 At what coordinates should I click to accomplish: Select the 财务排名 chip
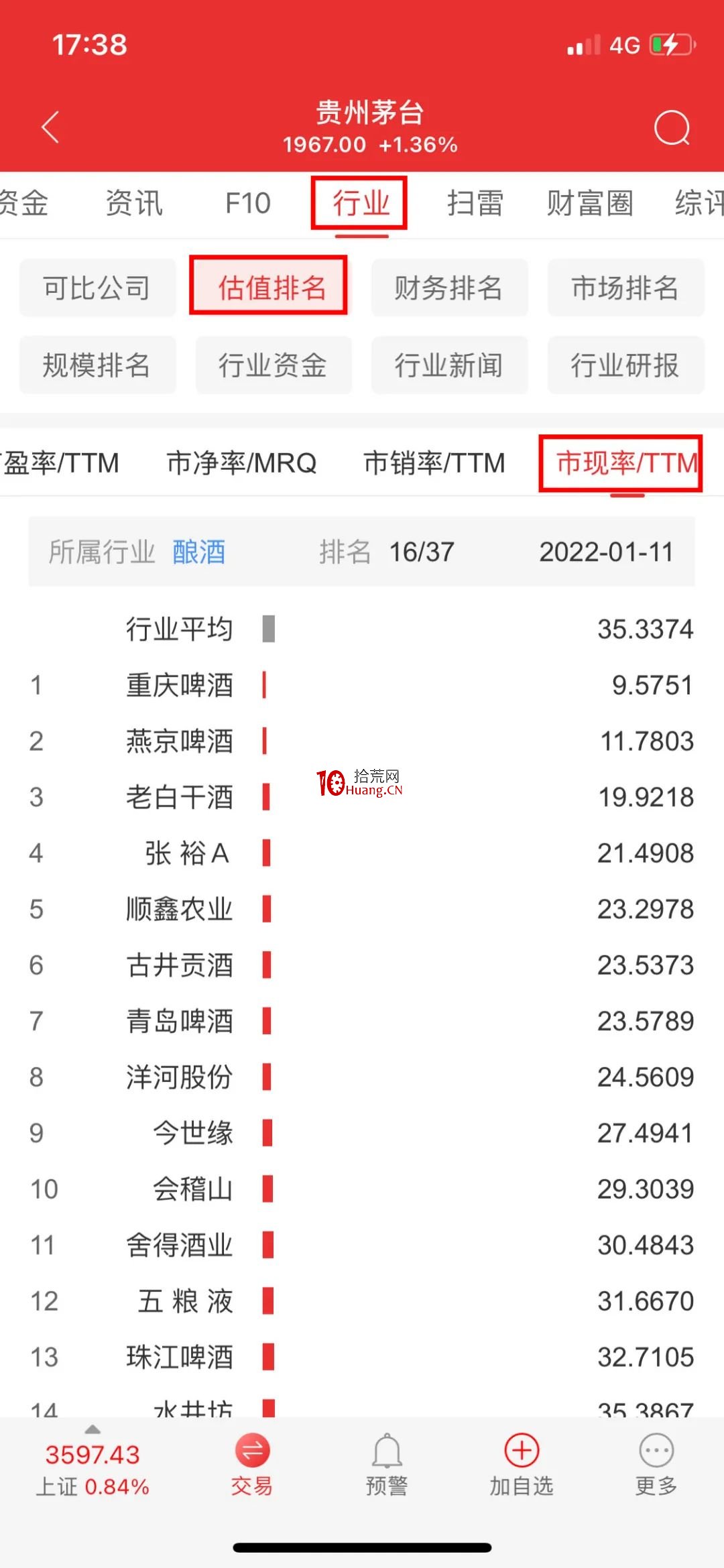[449, 288]
